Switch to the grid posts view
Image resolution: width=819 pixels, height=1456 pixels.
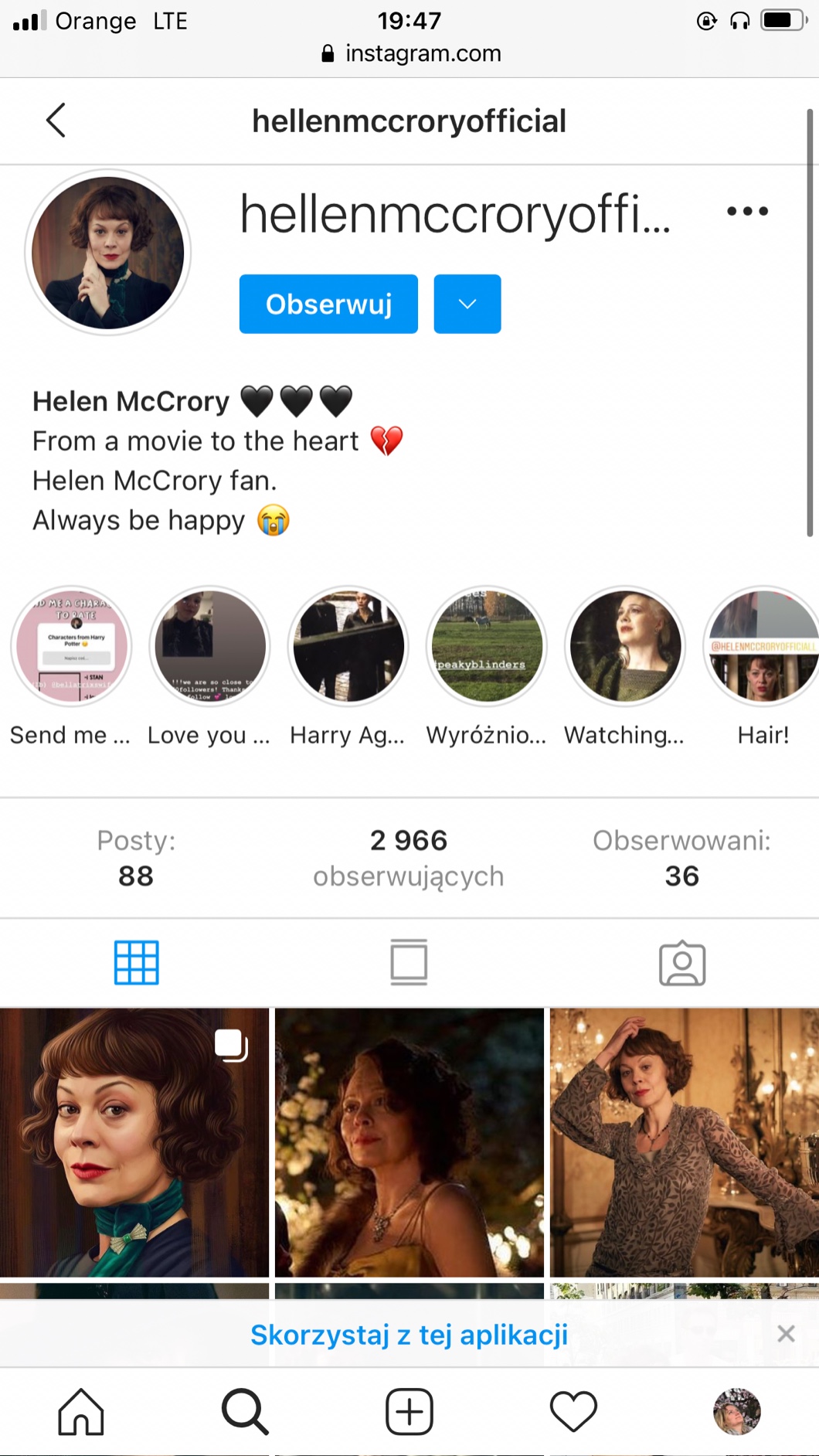tap(137, 963)
